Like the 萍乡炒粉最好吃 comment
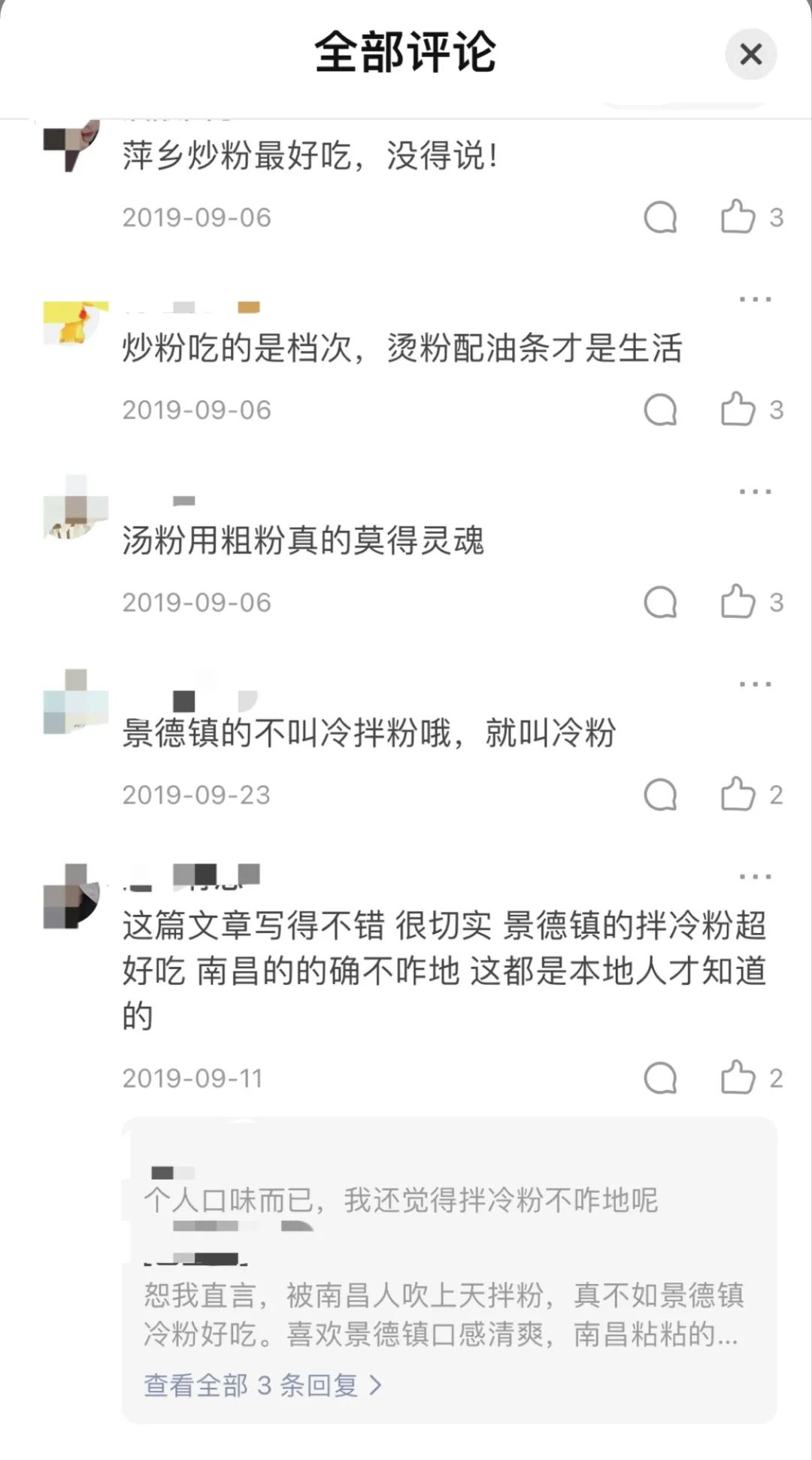This screenshot has height=1460, width=812. coord(738,217)
